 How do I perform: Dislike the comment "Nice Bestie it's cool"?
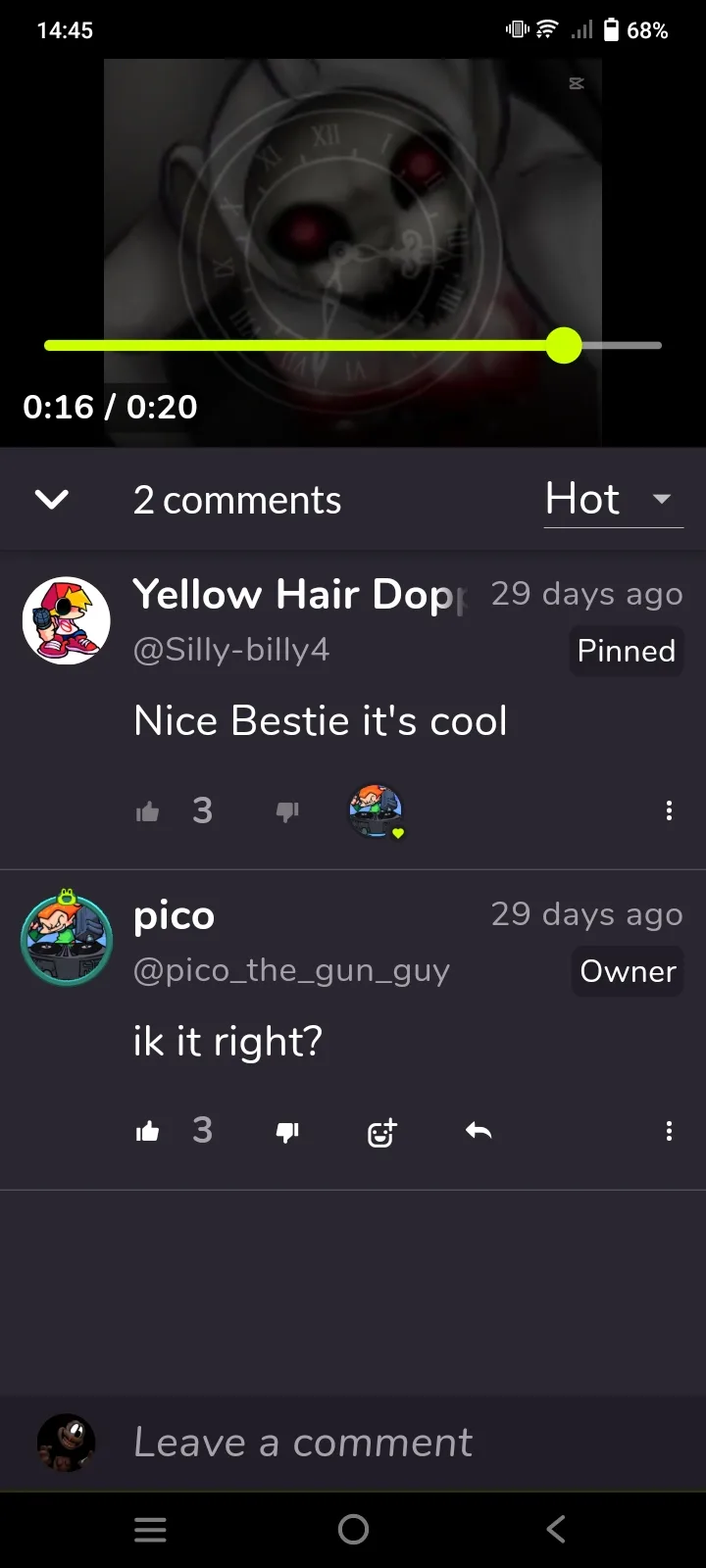pyautogui.click(x=287, y=811)
